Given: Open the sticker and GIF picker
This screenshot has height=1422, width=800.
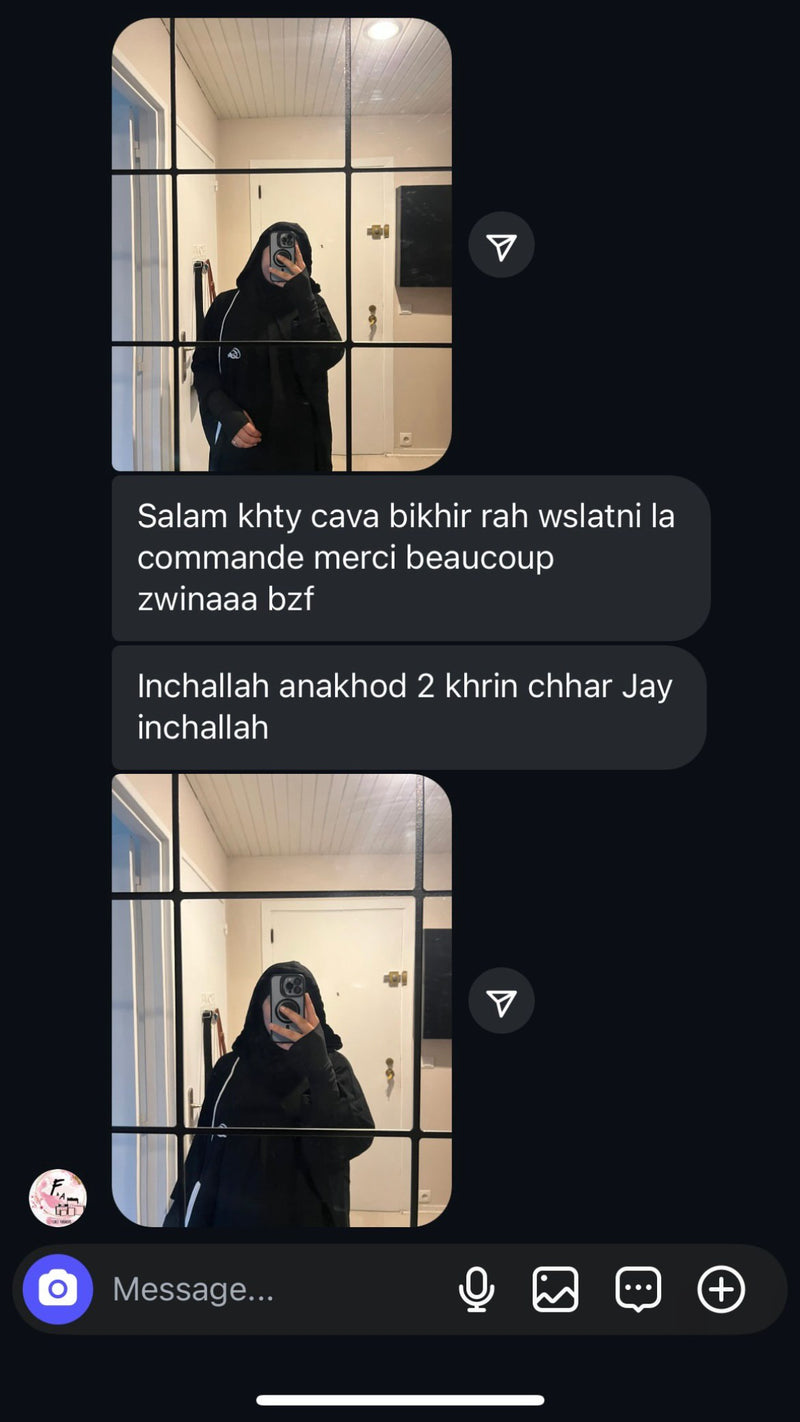Looking at the screenshot, I should pos(637,1289).
